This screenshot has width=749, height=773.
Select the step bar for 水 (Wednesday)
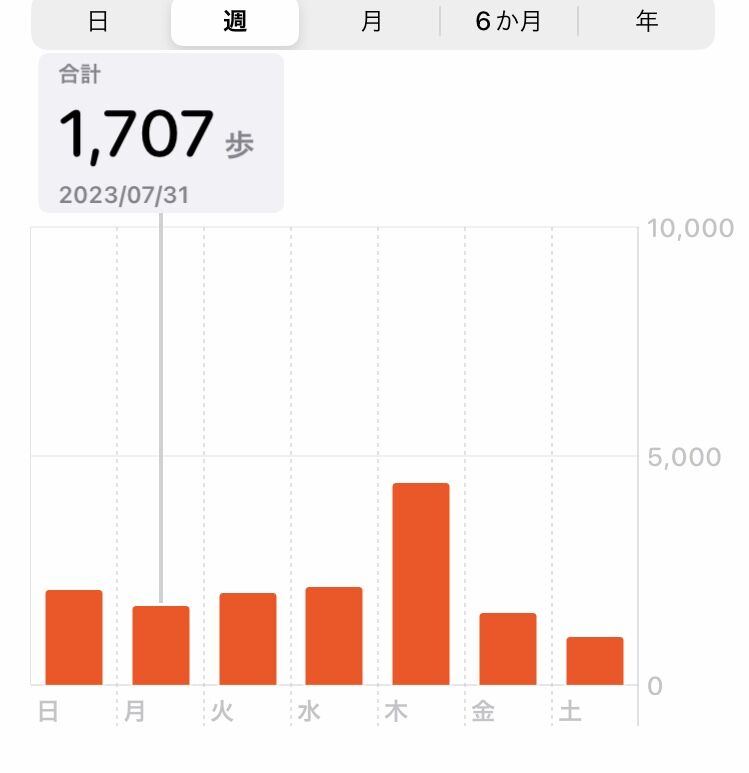[x=334, y=636]
